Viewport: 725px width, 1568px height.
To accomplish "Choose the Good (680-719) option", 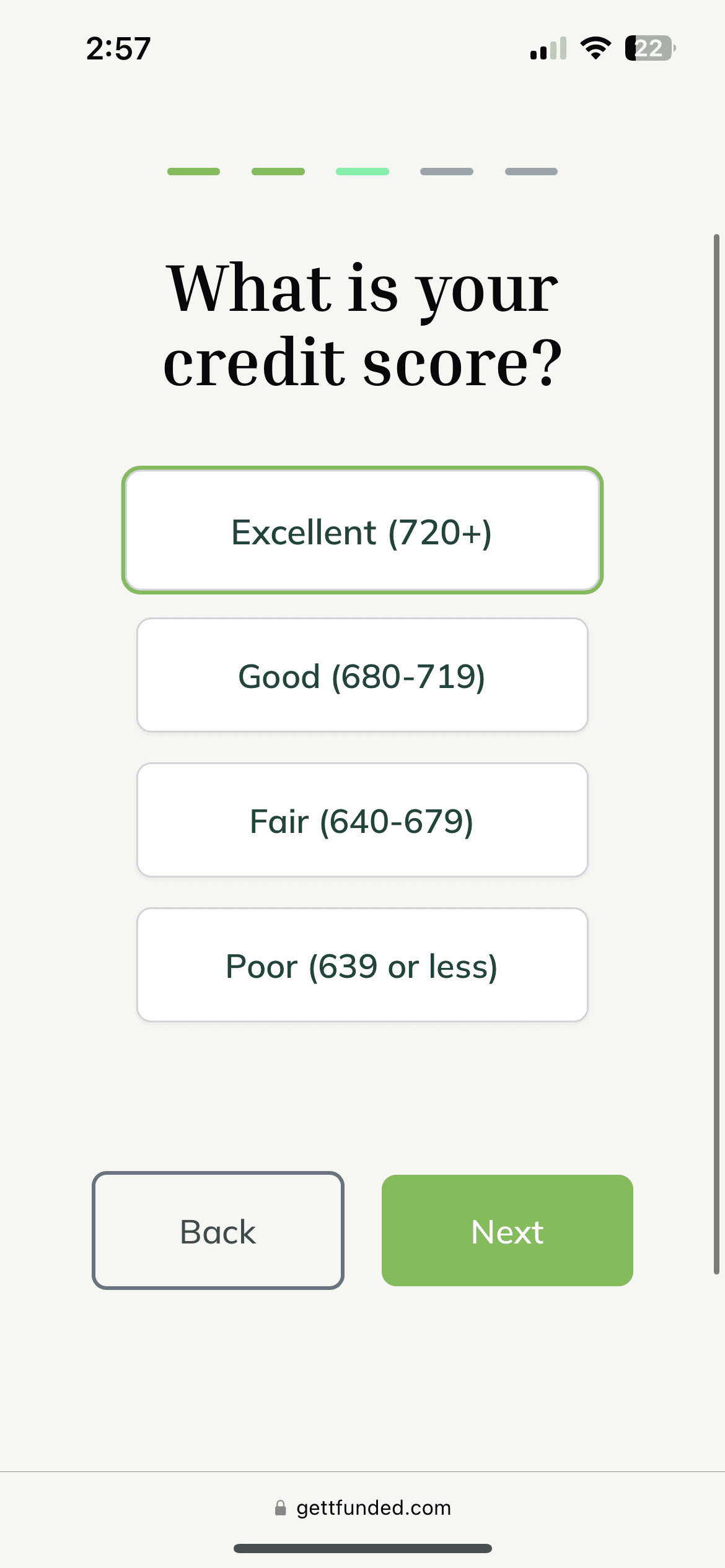I will tap(362, 676).
